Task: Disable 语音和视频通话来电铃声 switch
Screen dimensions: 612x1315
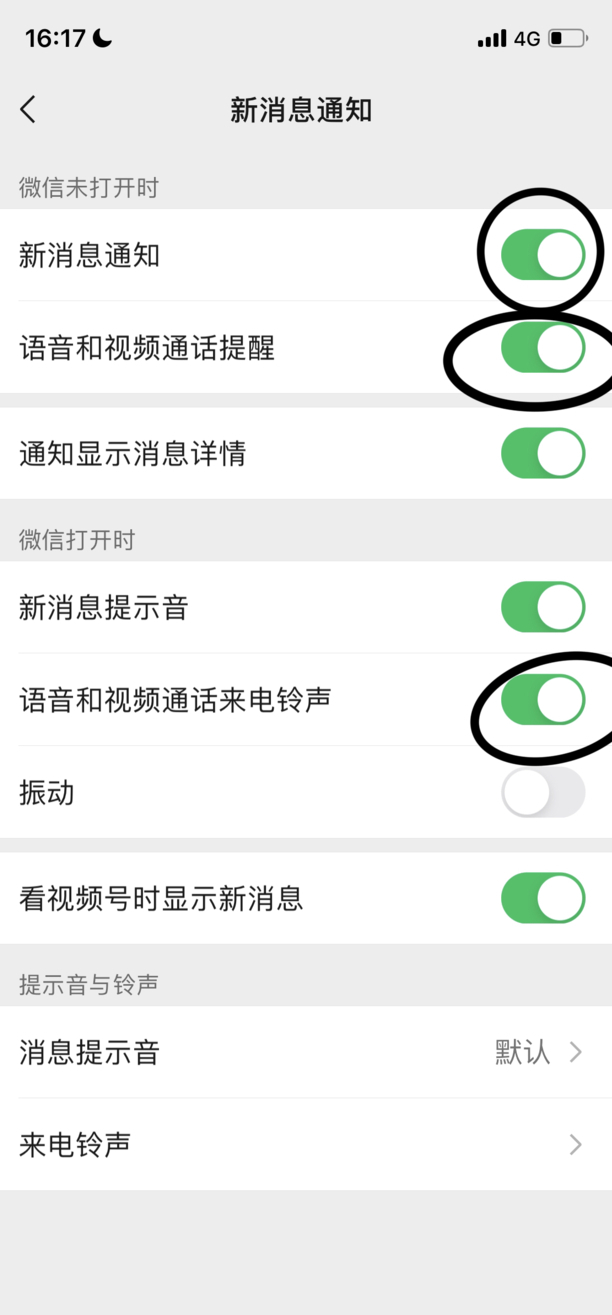Action: [542, 699]
